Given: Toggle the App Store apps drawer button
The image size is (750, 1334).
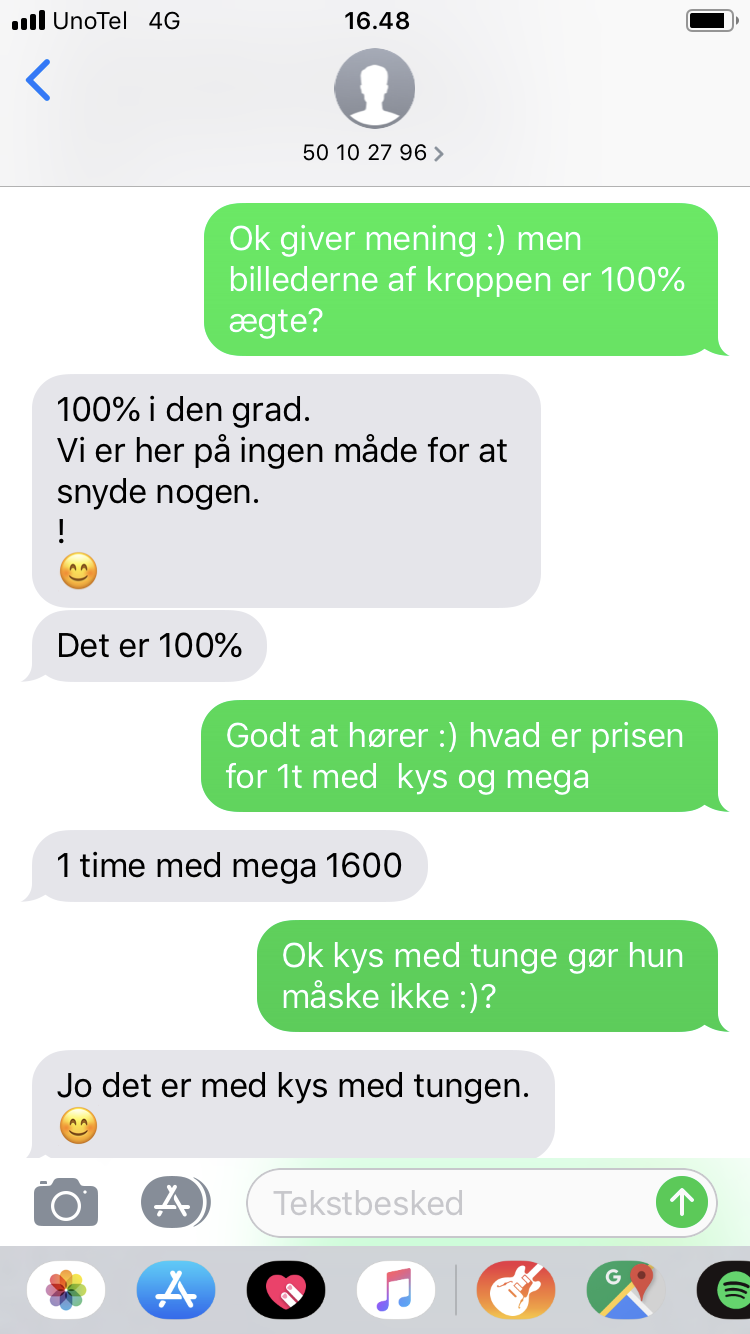Looking at the screenshot, I should tap(175, 1202).
